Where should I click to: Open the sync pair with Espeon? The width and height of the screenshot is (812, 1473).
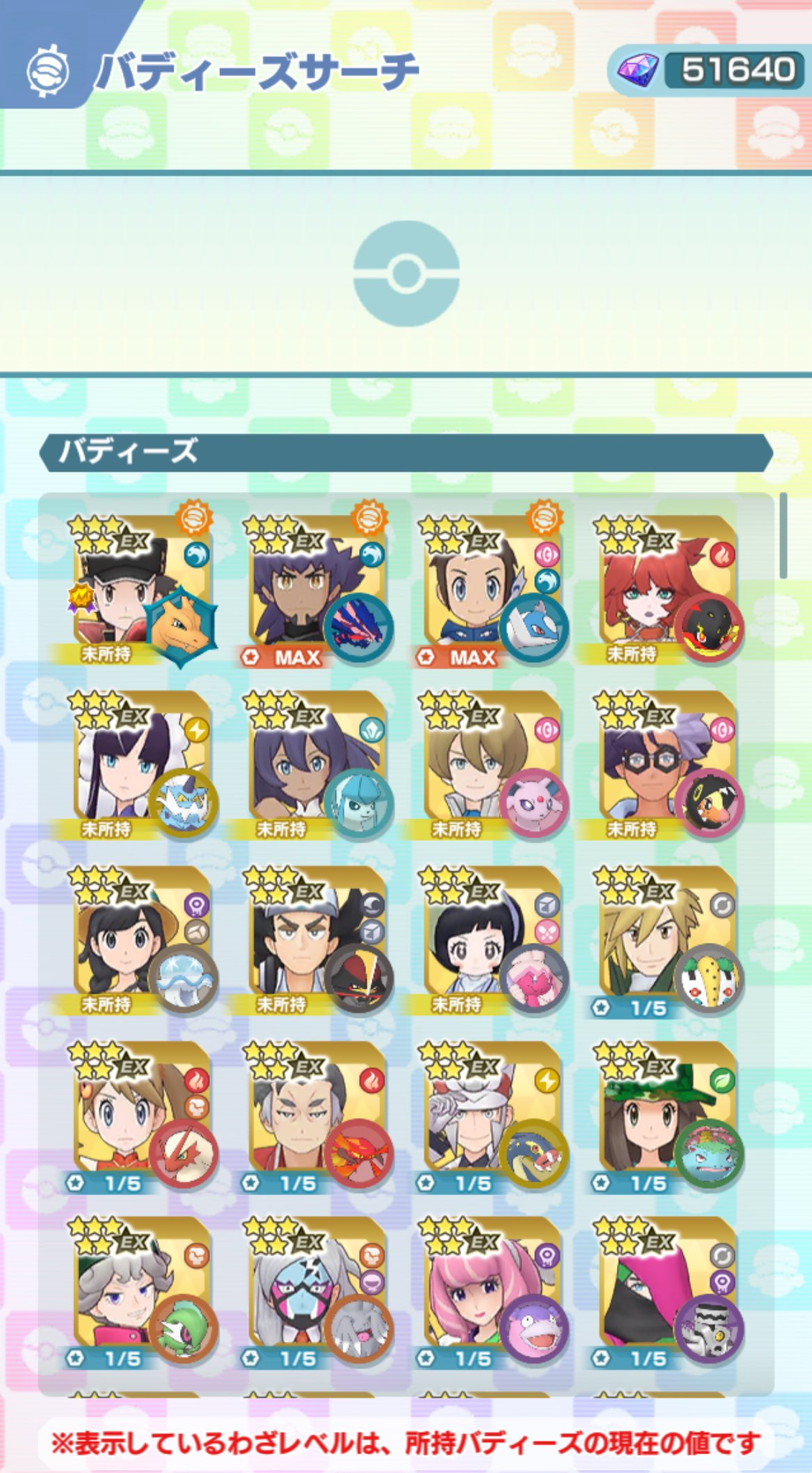click(x=493, y=766)
